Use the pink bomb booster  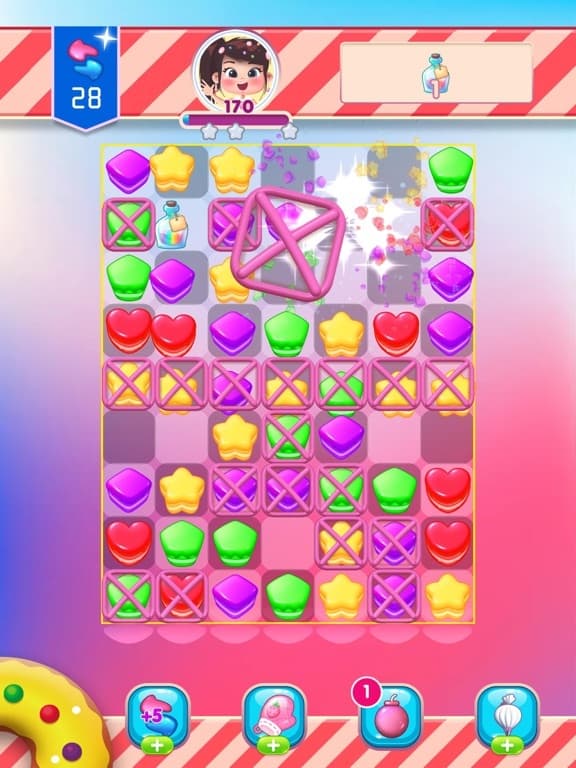click(390, 717)
